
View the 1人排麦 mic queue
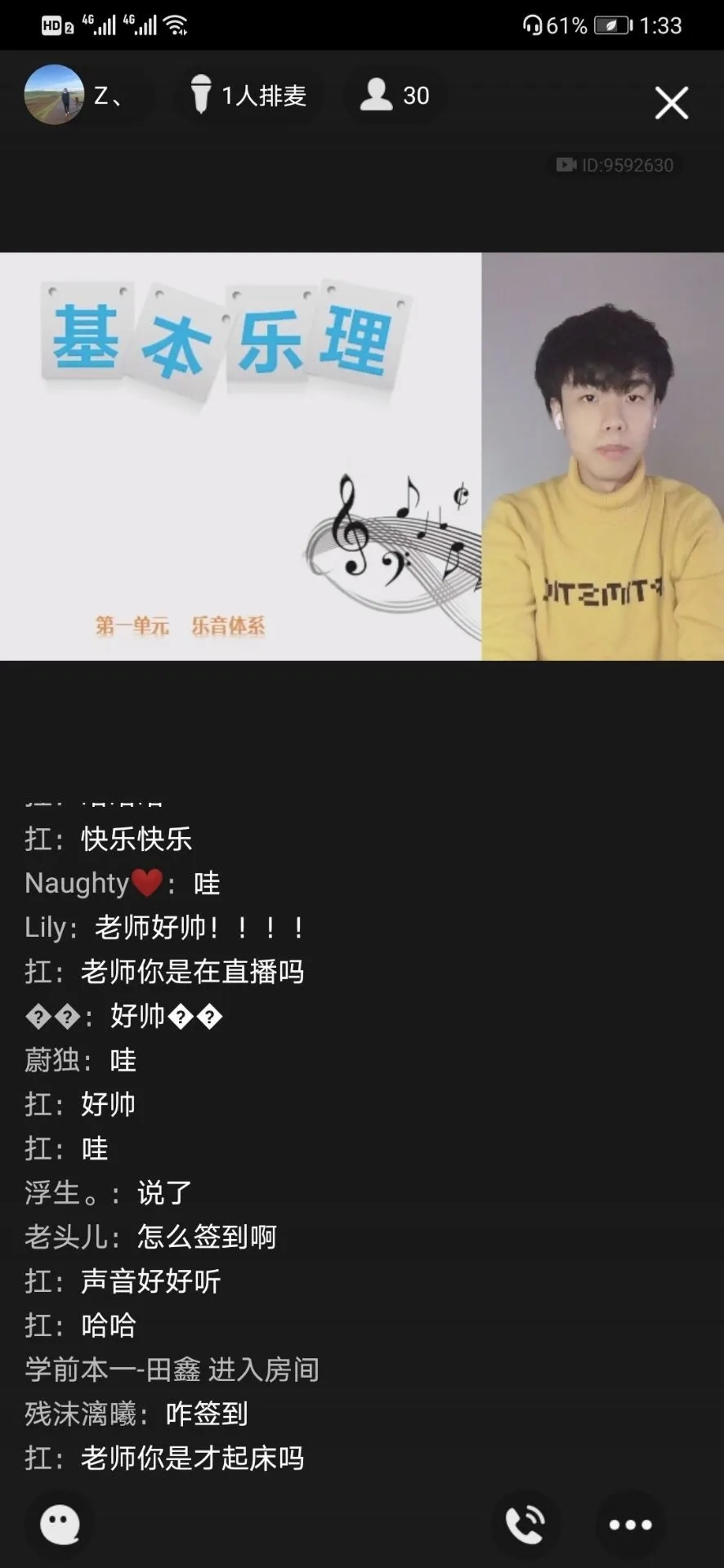tap(248, 96)
